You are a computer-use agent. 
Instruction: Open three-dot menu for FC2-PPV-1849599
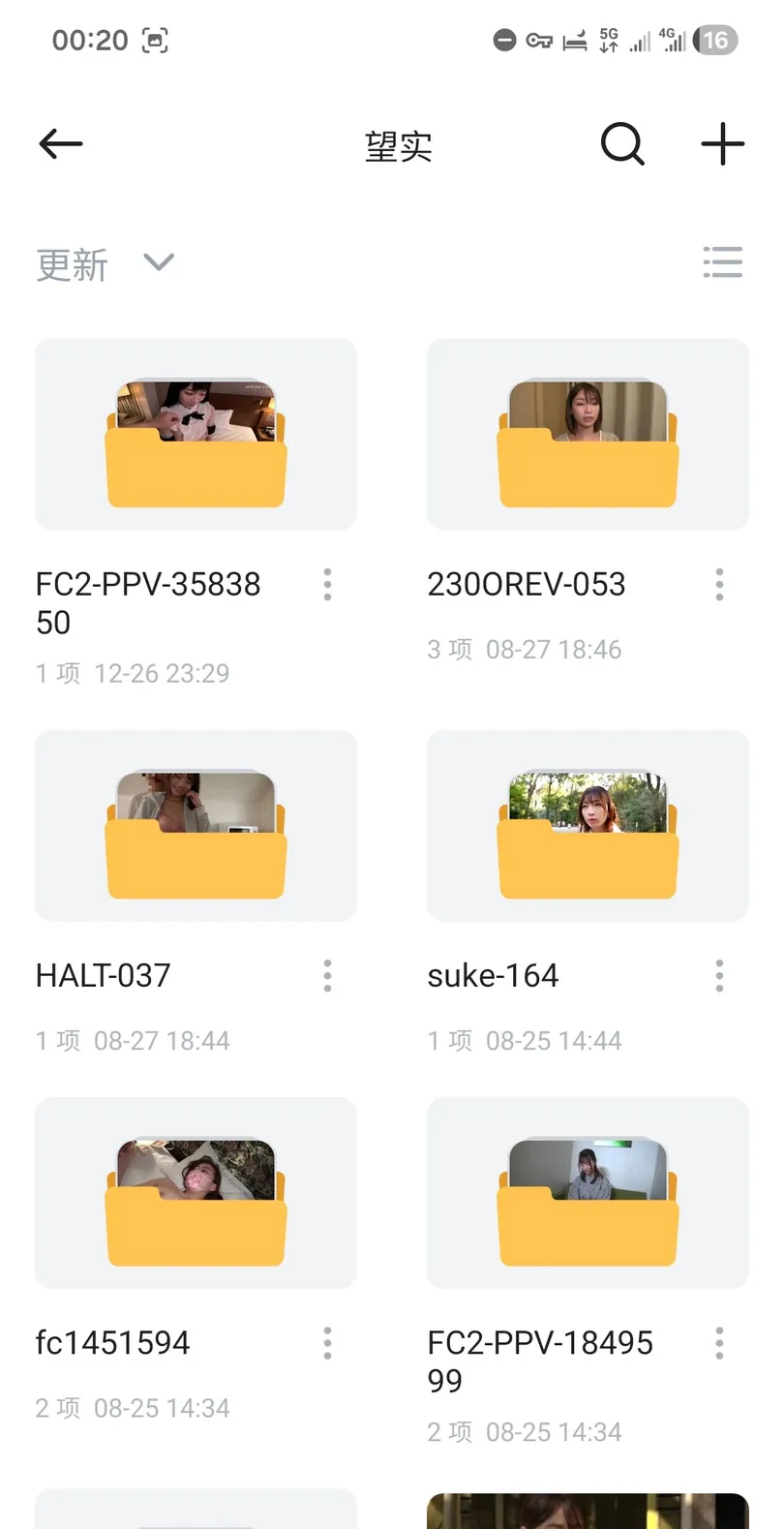pos(719,1343)
